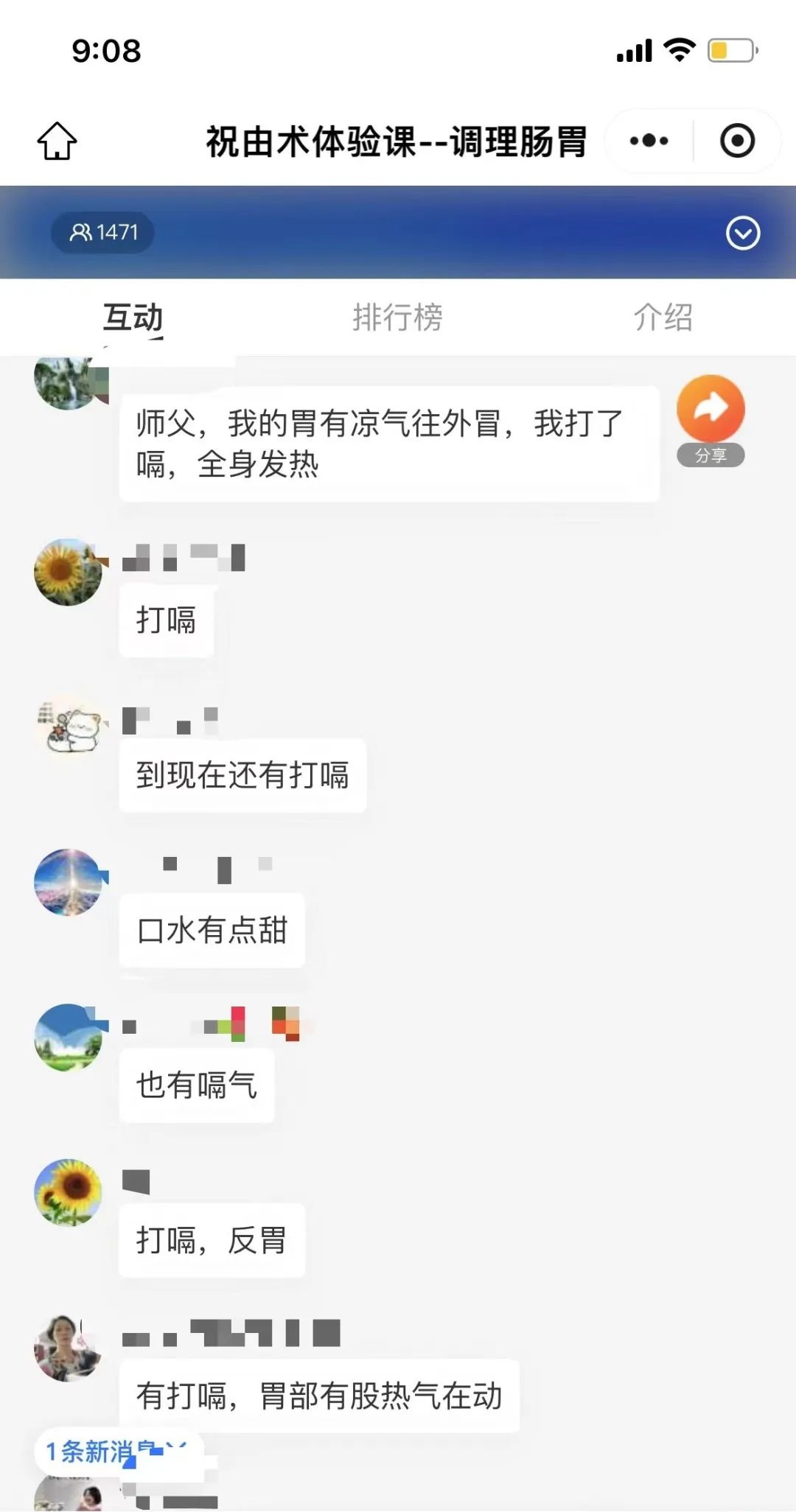
Task: Open the three-dot more menu
Action: [x=649, y=141]
